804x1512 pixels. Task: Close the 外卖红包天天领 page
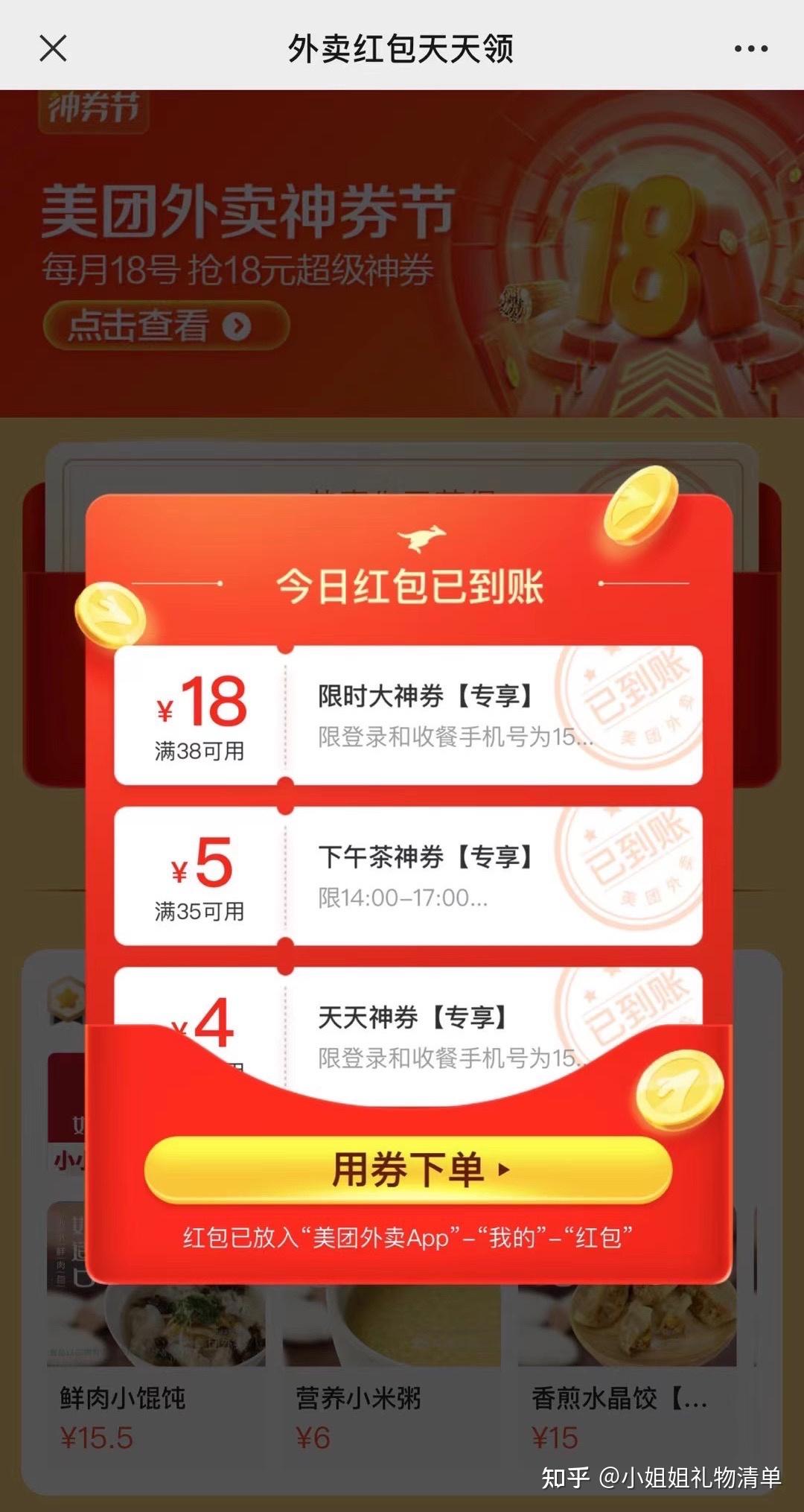coord(53,48)
